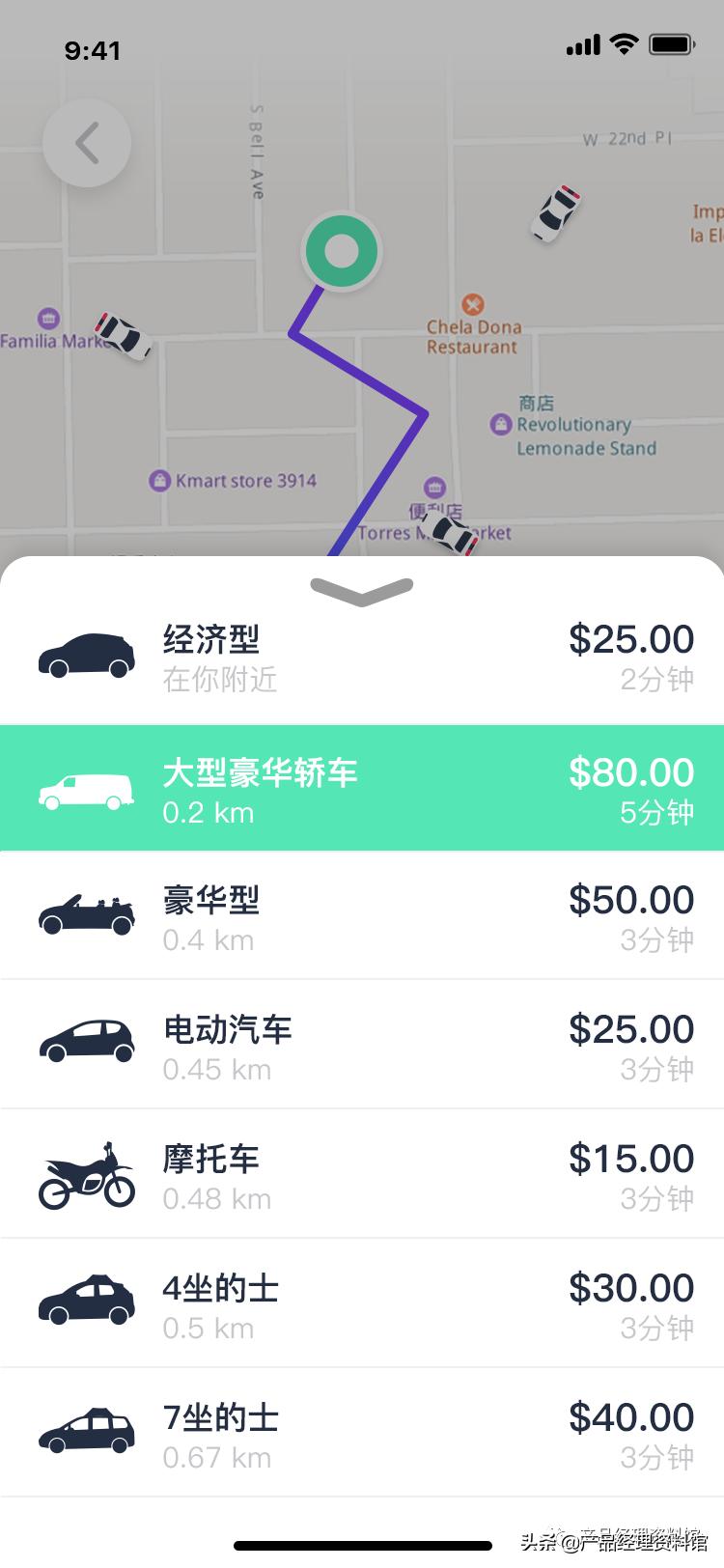Choose the 摩托车 ride option row
The width and height of the screenshot is (724, 1568).
[362, 1173]
